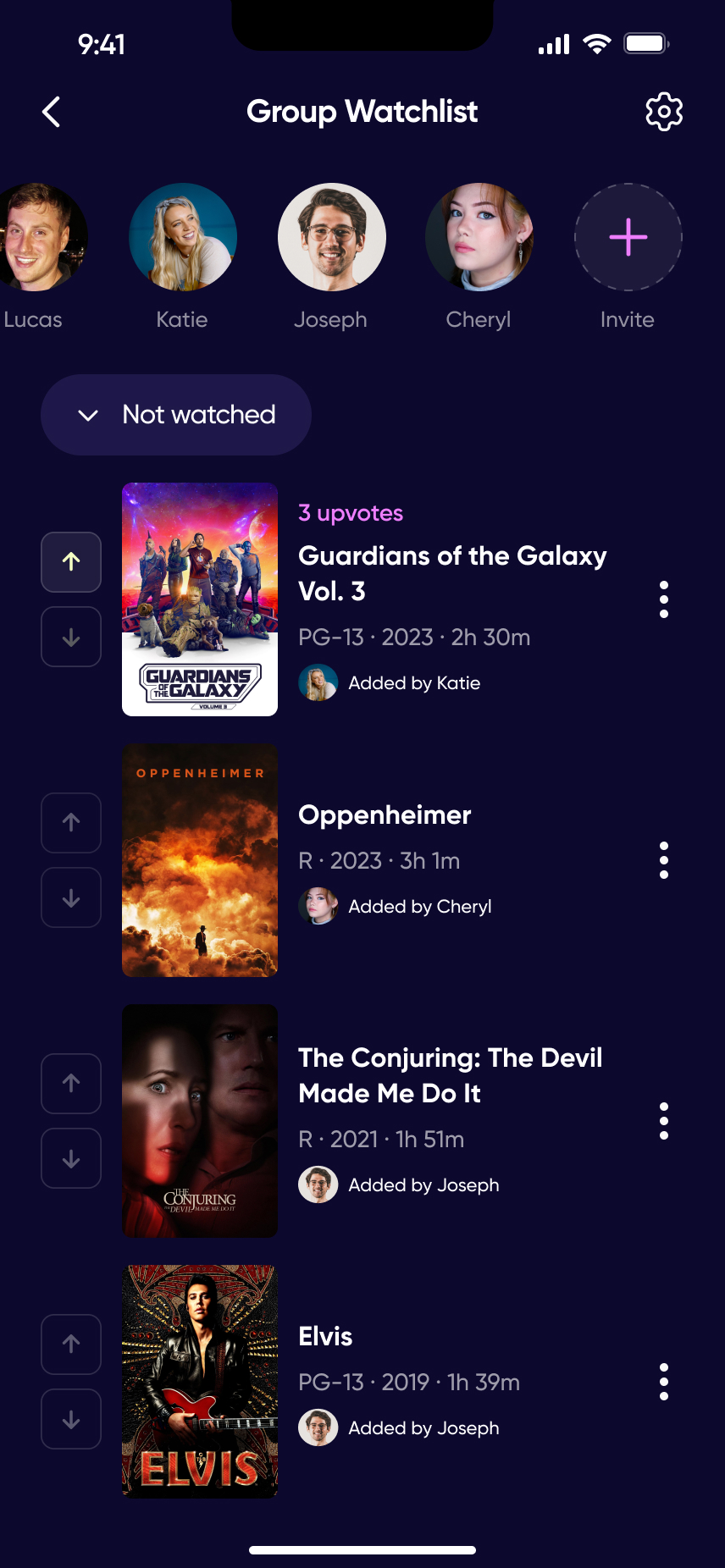This screenshot has height=1568, width=725.
Task: Open options menu for The Conjuring
Action: [664, 1120]
